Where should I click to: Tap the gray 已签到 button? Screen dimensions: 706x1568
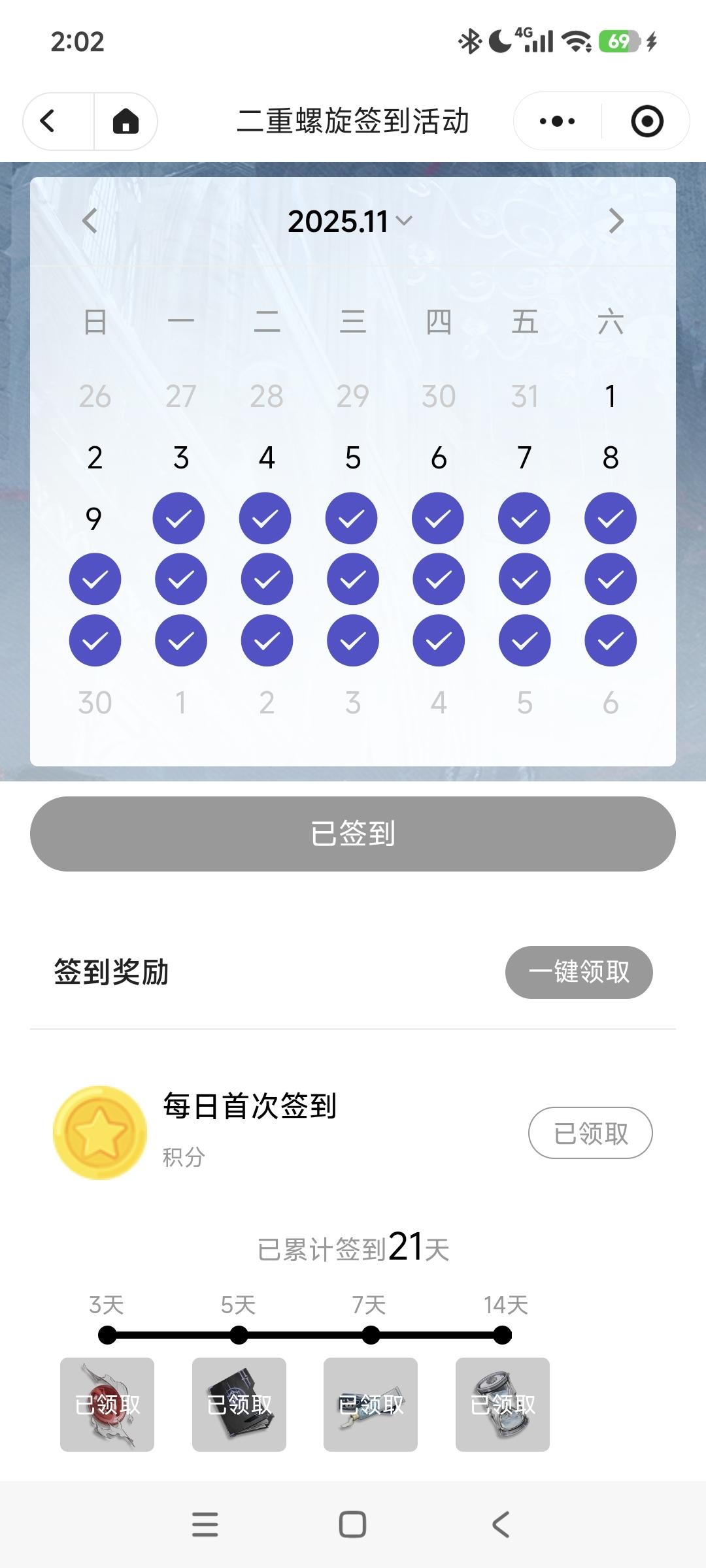(353, 834)
